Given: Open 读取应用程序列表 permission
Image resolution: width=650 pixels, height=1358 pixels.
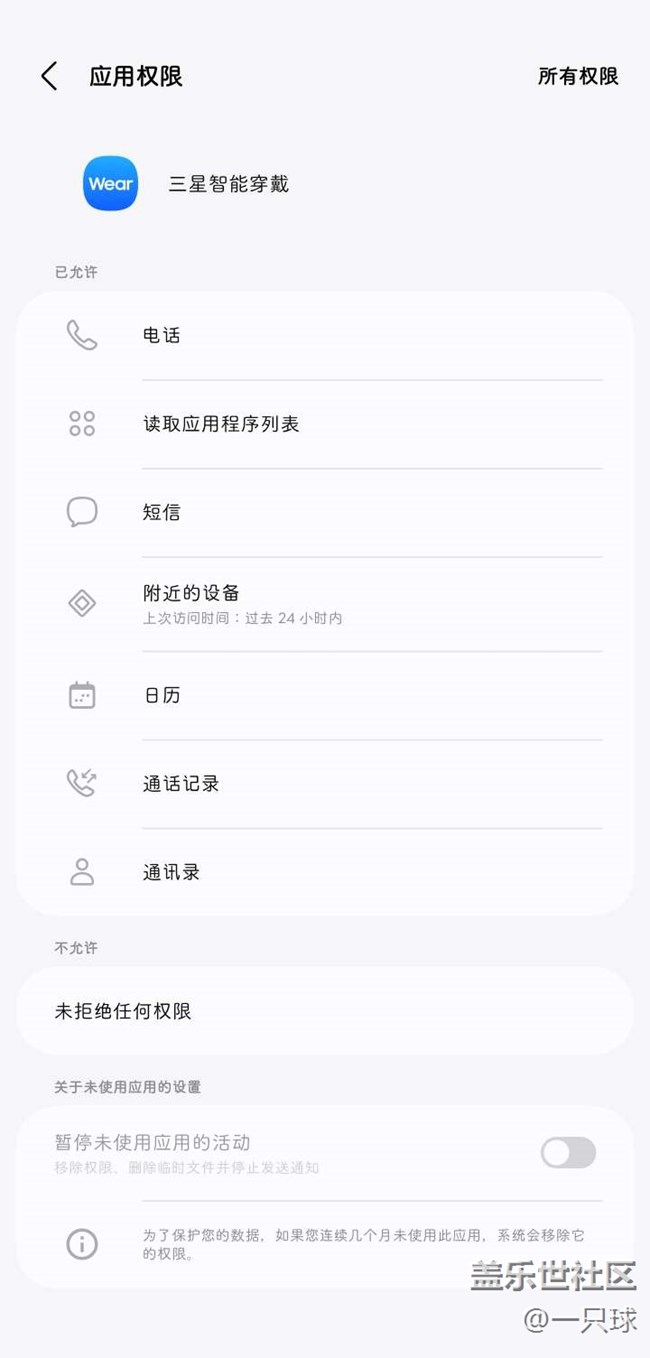Looking at the screenshot, I should [324, 424].
